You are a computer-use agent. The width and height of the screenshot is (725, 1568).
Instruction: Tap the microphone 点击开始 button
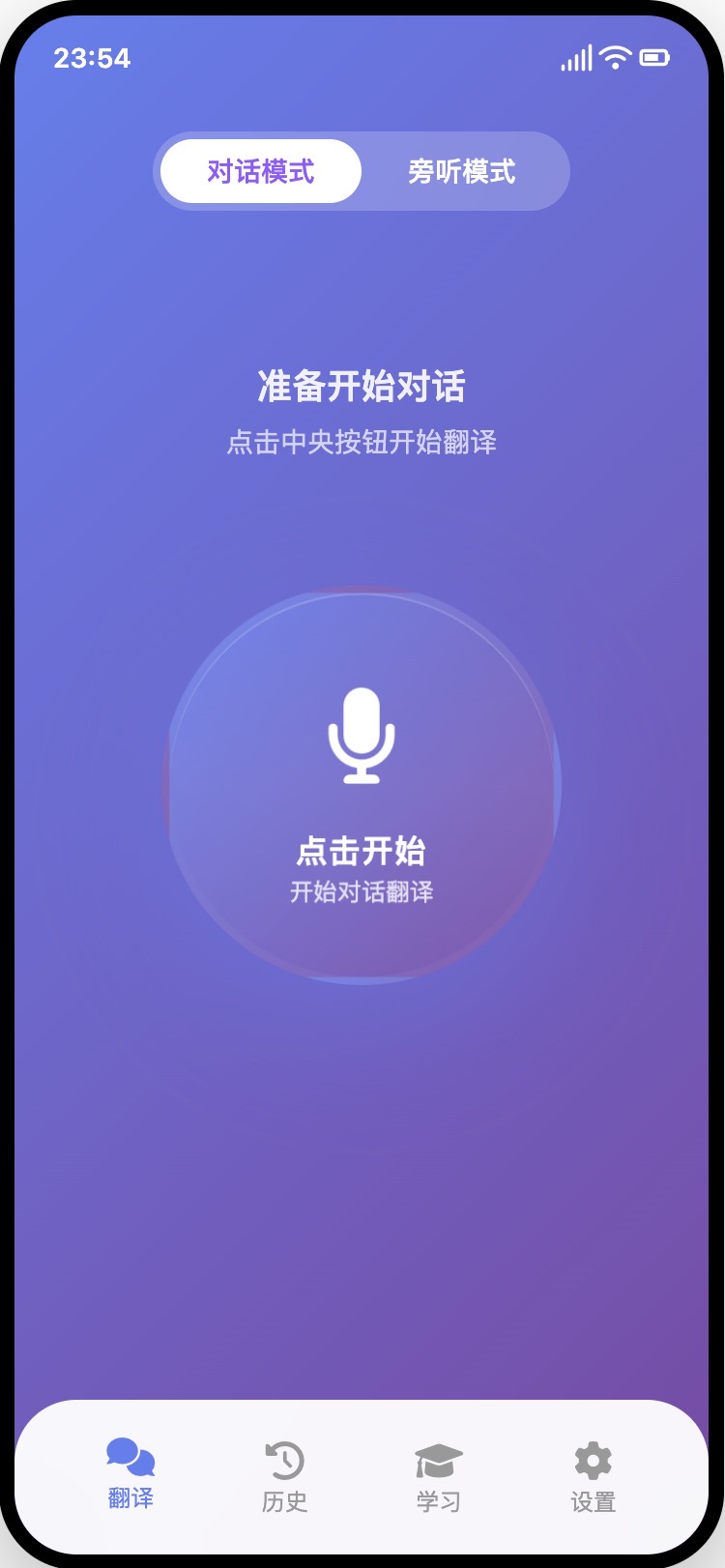pos(362,785)
